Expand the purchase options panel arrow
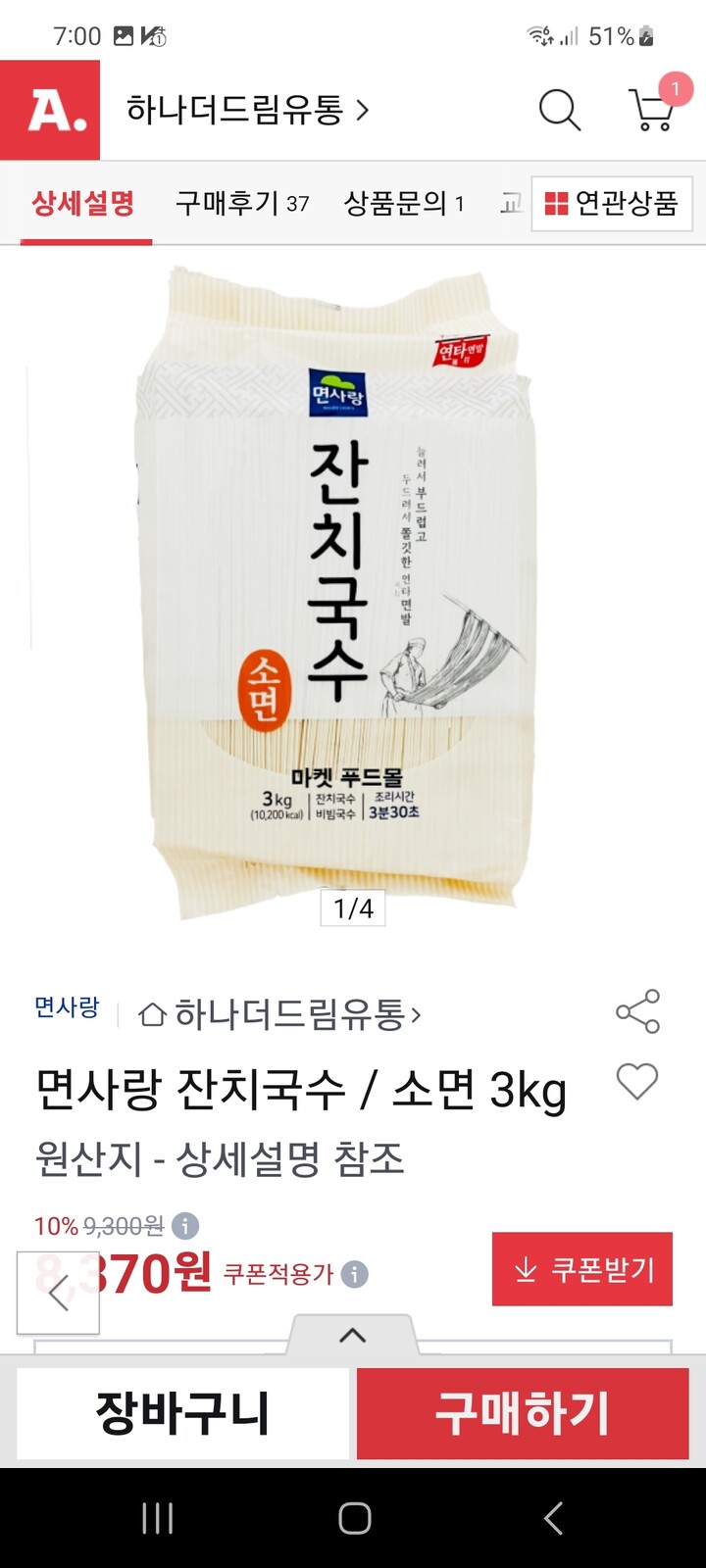706x1568 pixels. click(x=353, y=1335)
